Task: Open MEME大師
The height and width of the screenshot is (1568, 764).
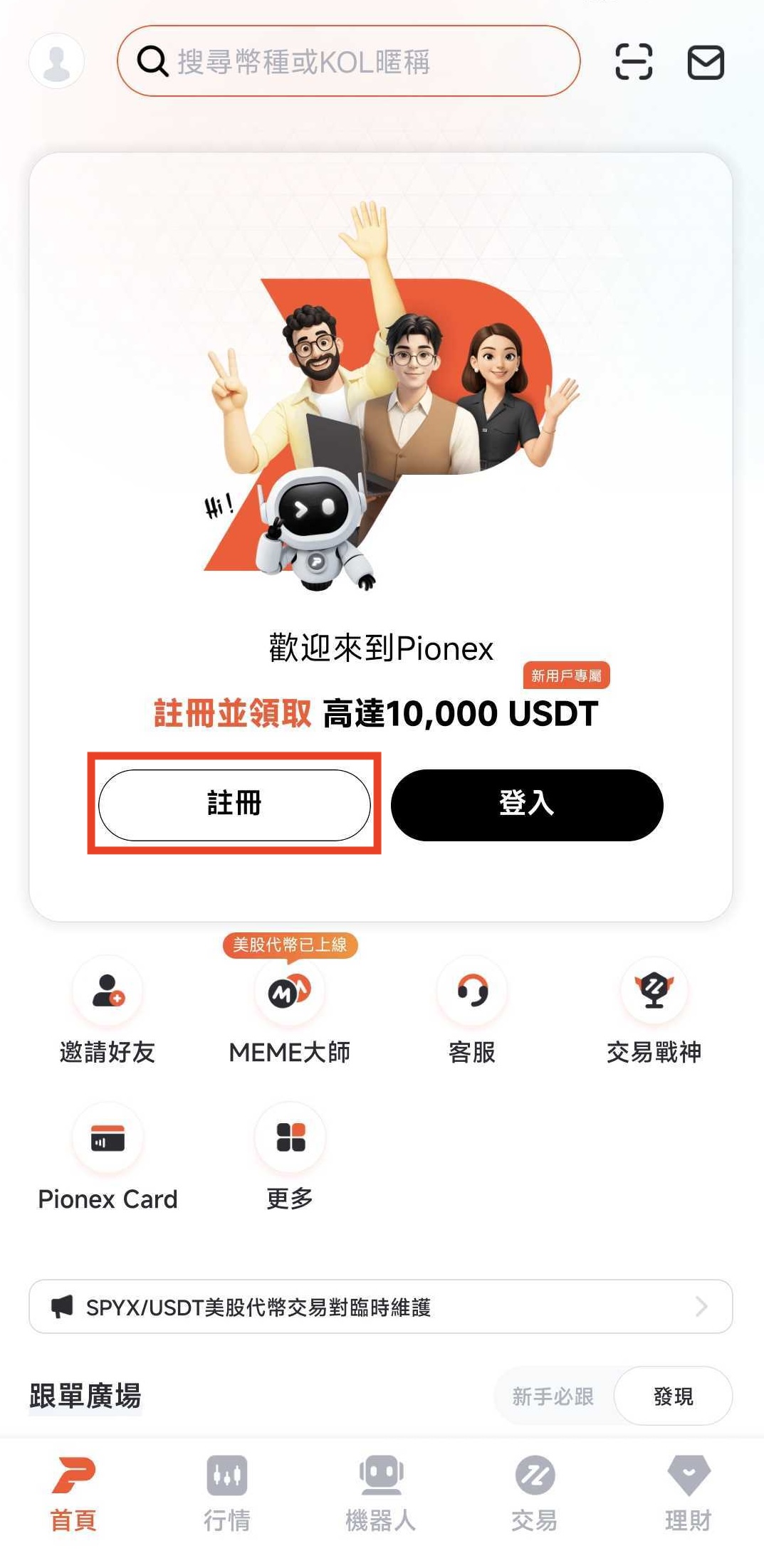Action: (x=290, y=1011)
